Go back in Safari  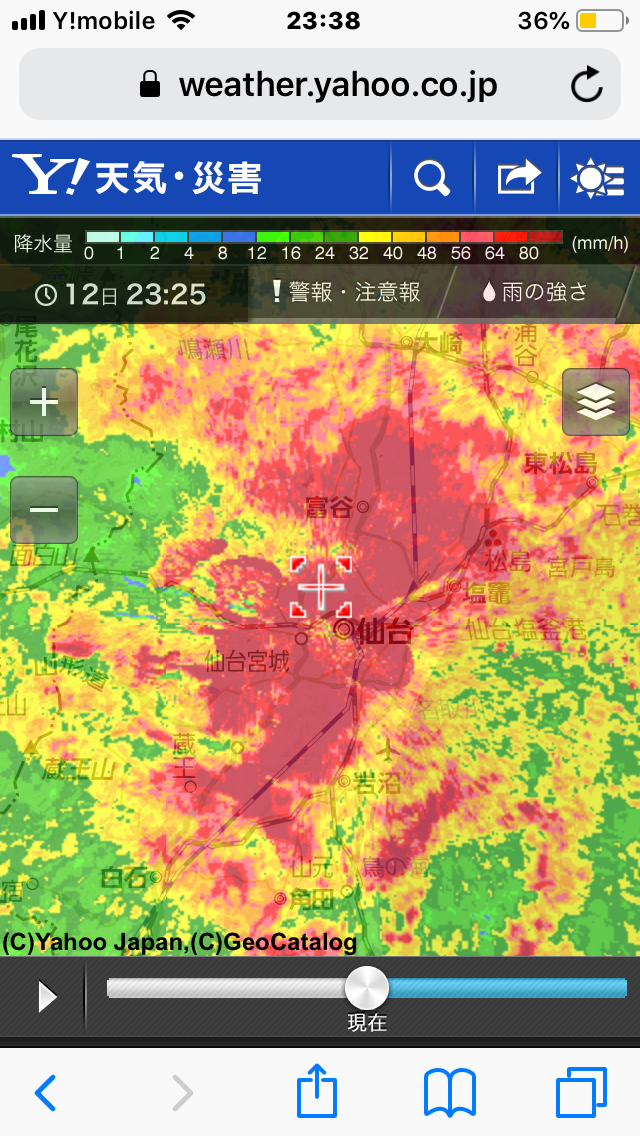point(46,1093)
